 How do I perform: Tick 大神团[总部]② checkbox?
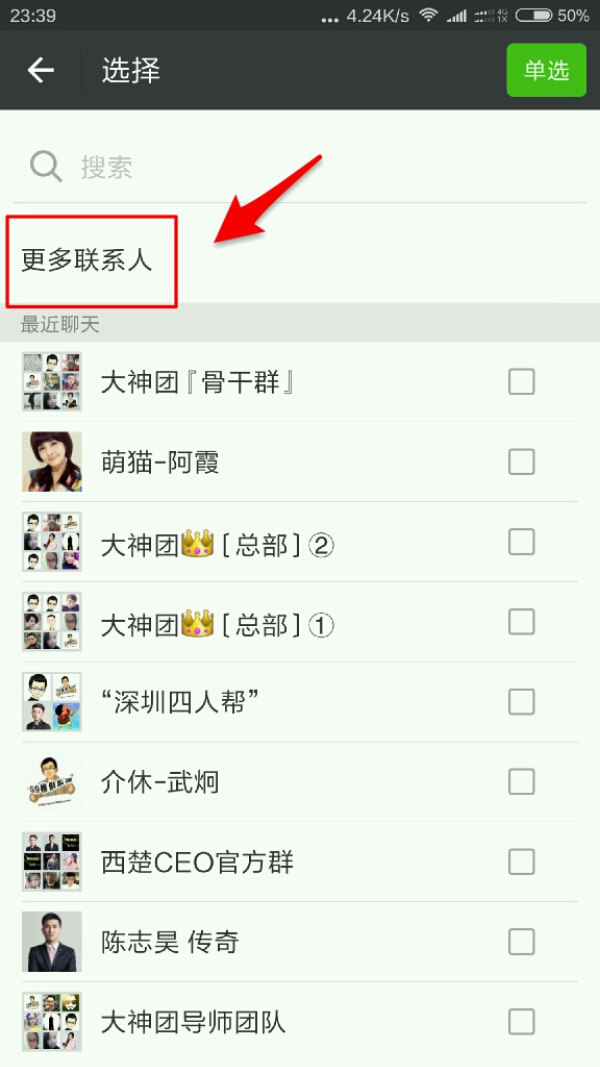click(521, 542)
